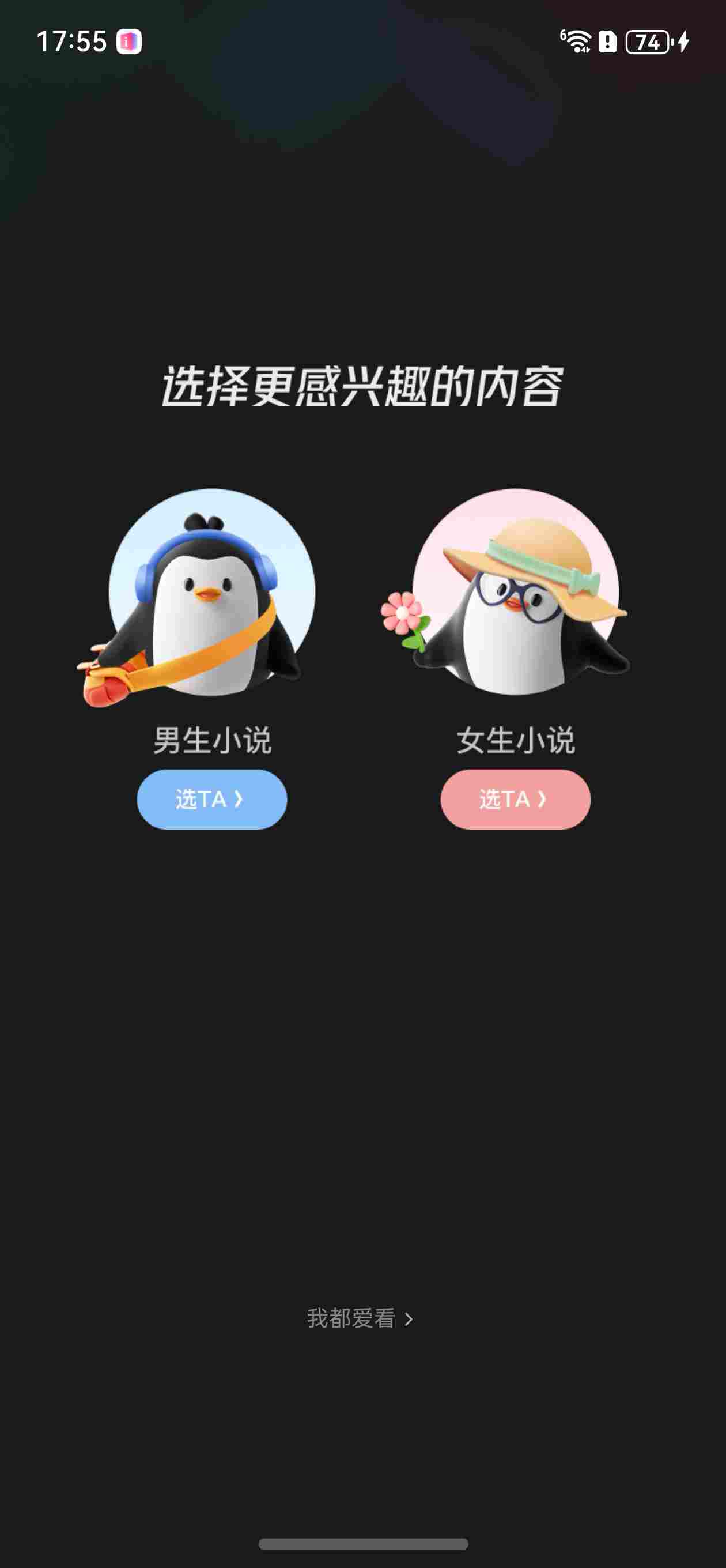The height and width of the screenshot is (1568, 726).
Task: Tap the blue 选TA button under 男生小说
Action: (212, 798)
